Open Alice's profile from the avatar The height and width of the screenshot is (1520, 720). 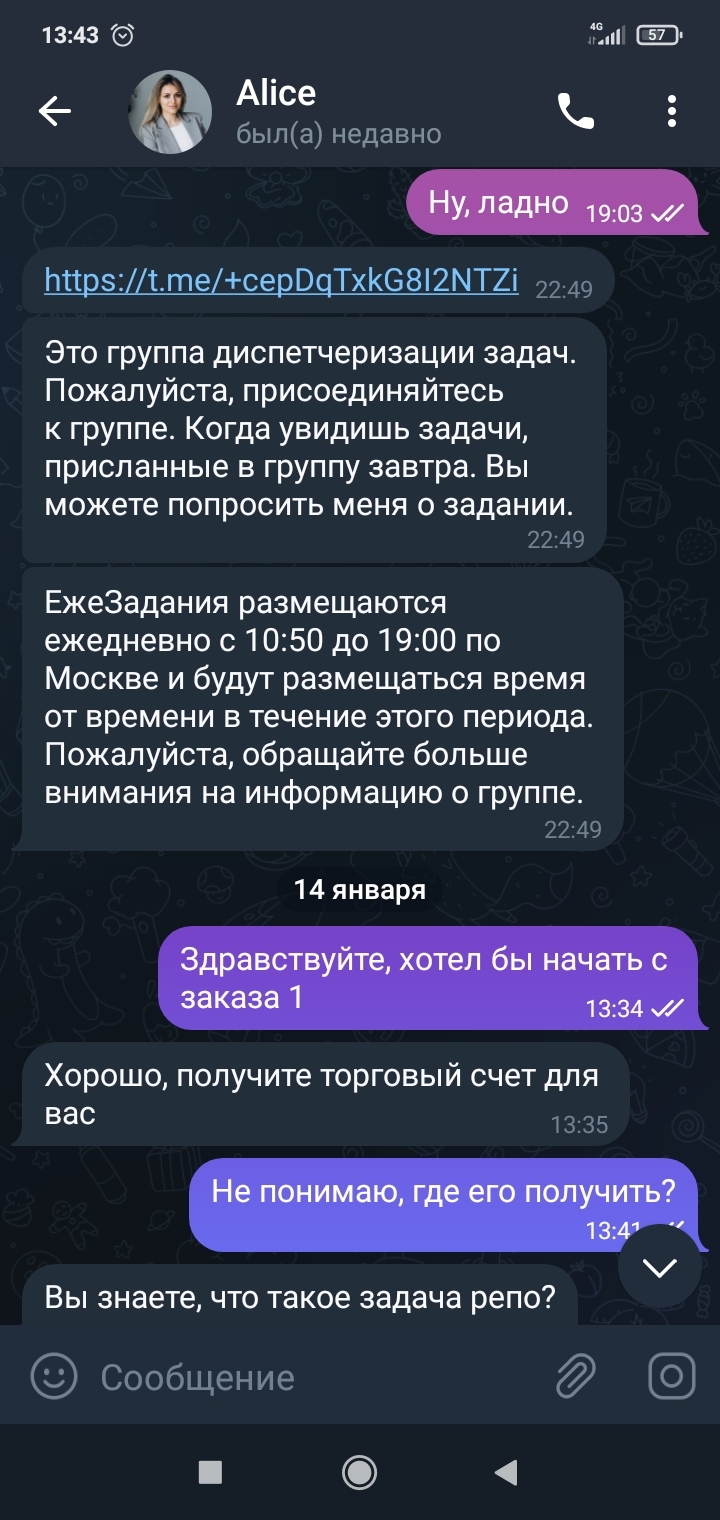(169, 112)
